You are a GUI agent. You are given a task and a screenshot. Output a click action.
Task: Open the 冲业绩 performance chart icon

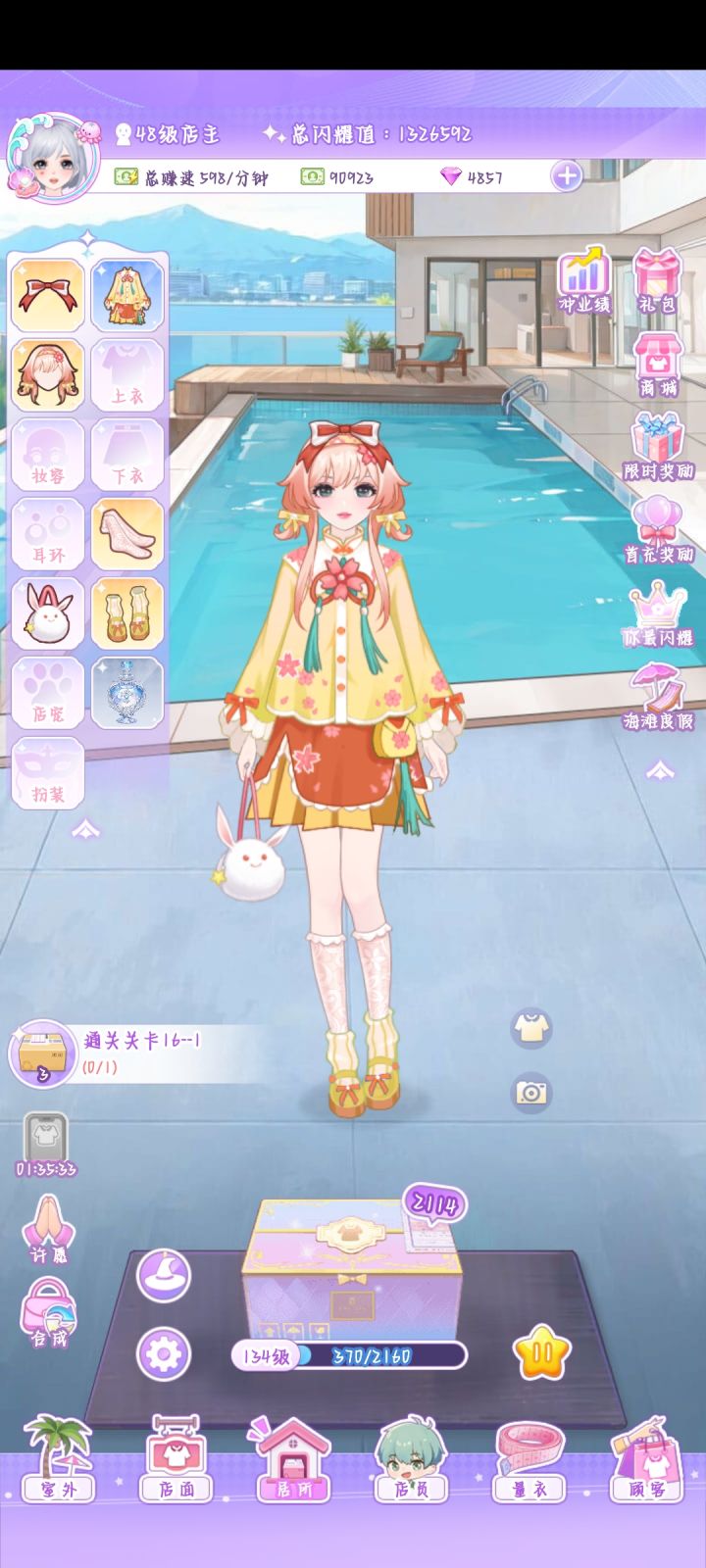pos(585,274)
